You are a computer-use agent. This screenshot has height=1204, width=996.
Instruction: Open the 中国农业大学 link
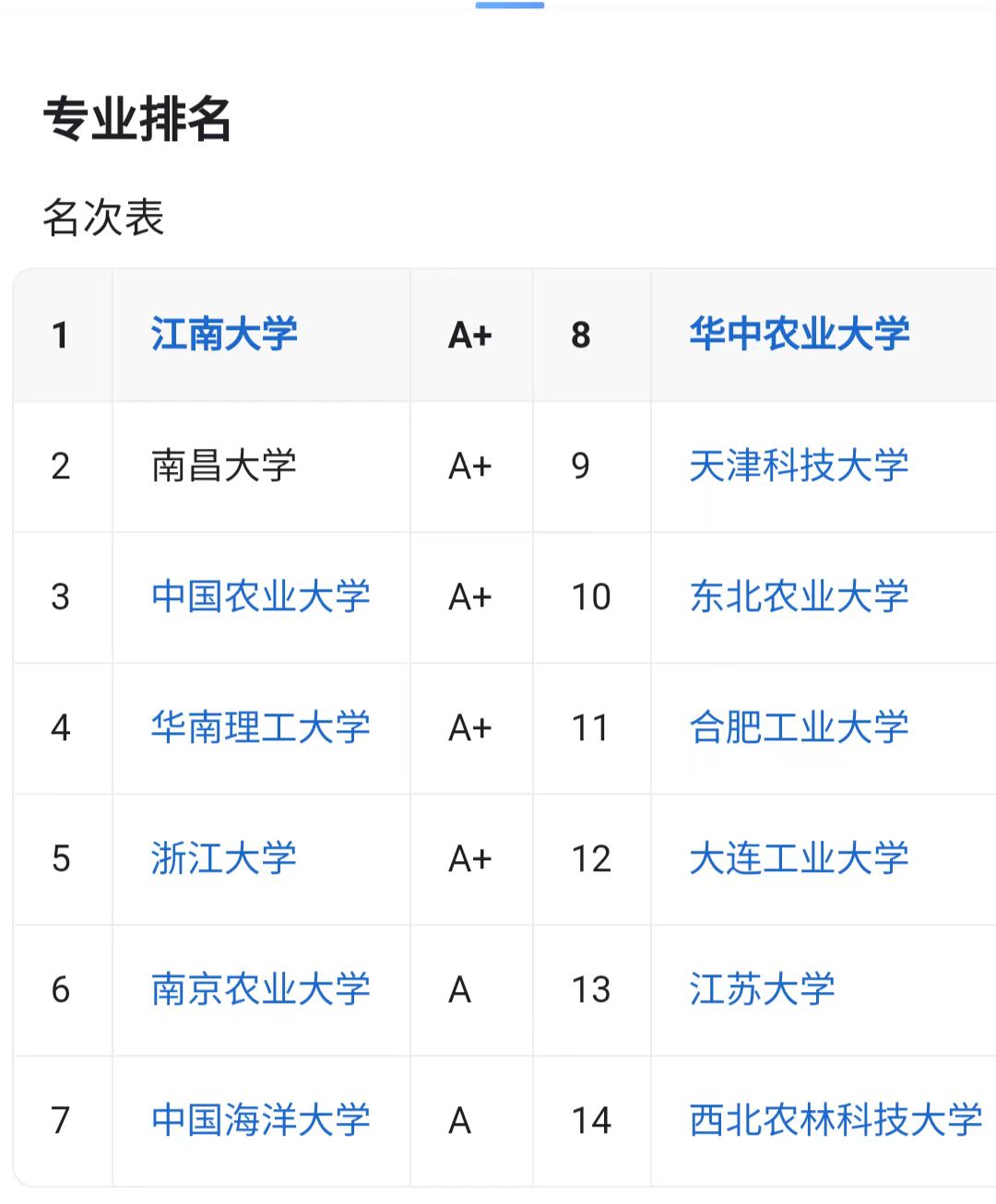click(x=260, y=596)
